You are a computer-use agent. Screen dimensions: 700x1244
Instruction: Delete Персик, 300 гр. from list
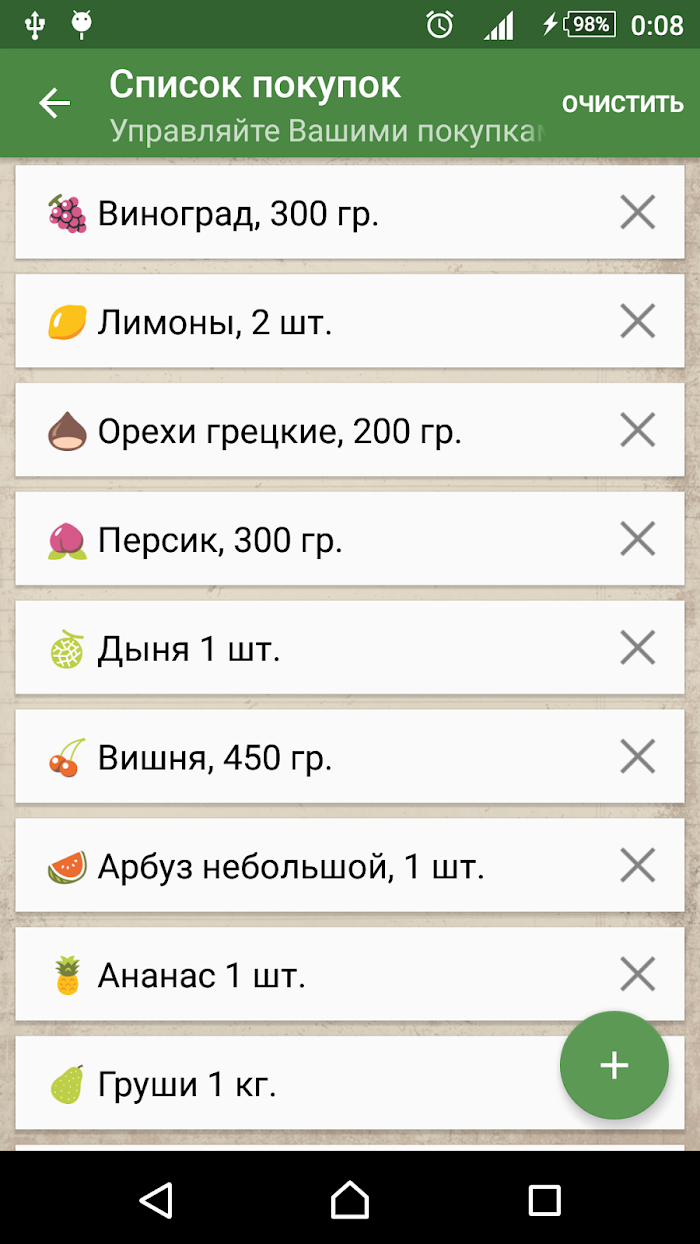pyautogui.click(x=637, y=540)
